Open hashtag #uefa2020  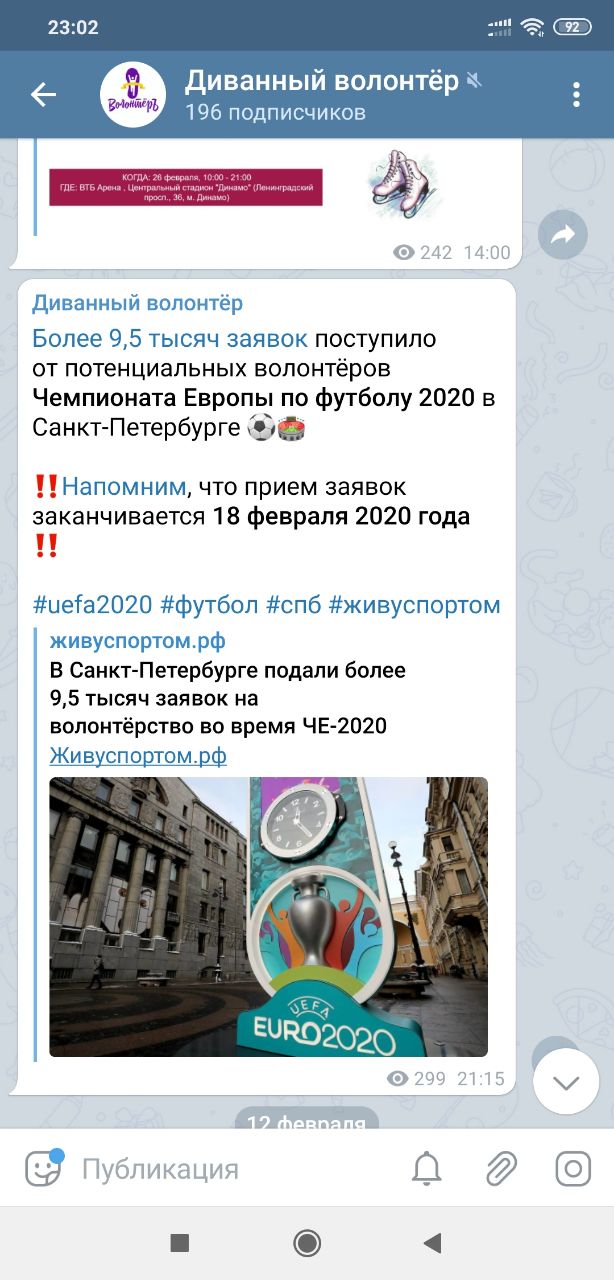point(92,604)
